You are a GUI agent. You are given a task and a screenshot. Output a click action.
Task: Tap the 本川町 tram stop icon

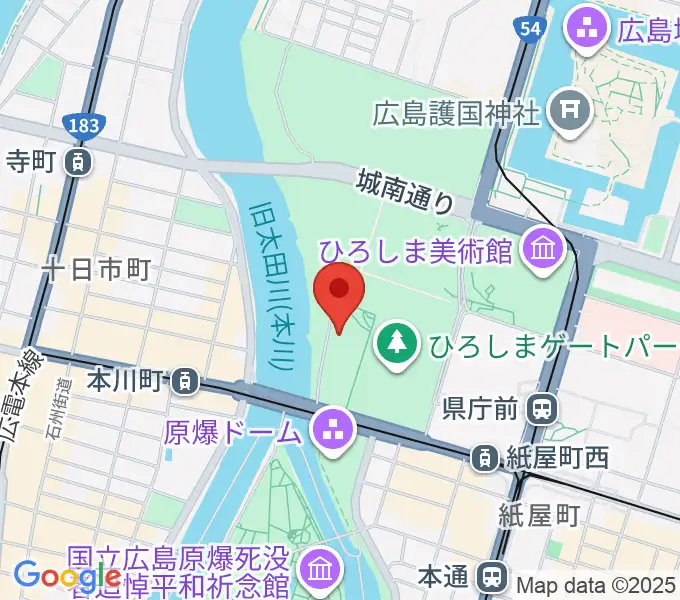tap(184, 380)
